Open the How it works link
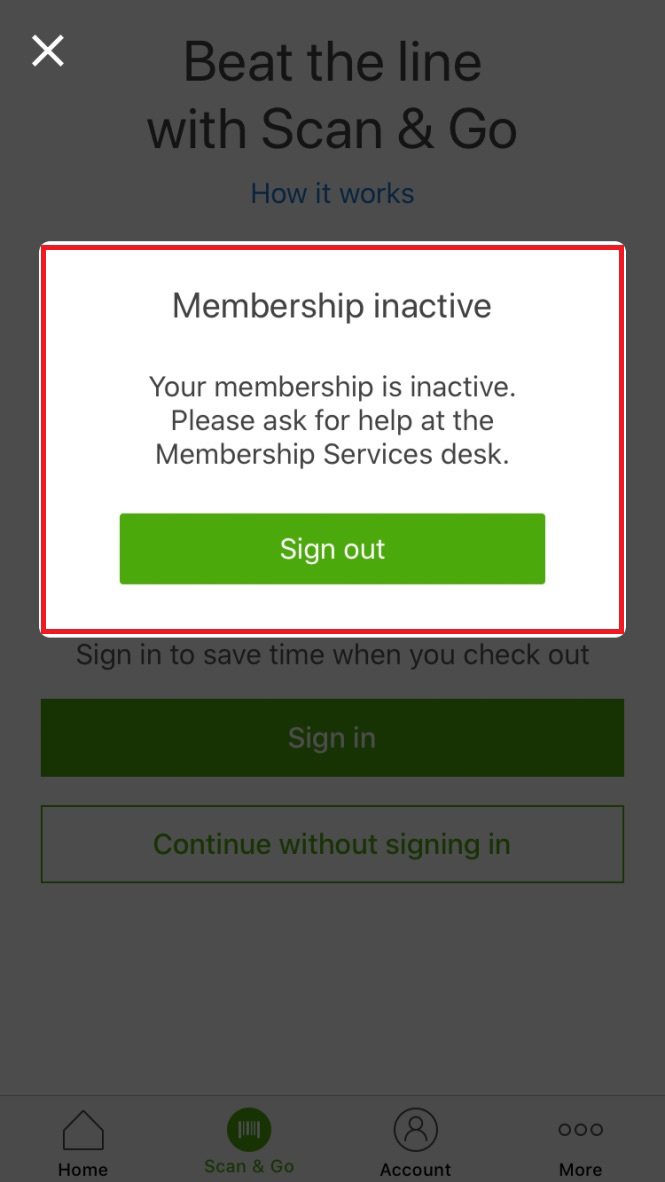 click(332, 193)
